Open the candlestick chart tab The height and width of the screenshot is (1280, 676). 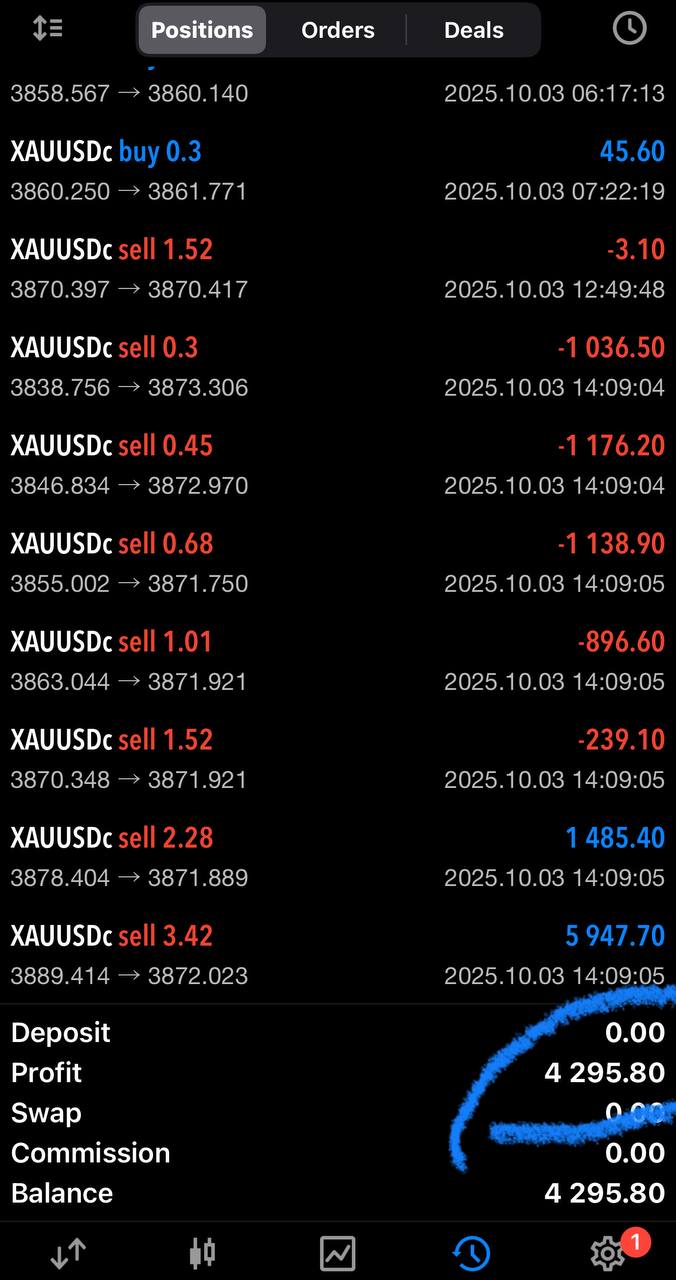coord(202,1252)
